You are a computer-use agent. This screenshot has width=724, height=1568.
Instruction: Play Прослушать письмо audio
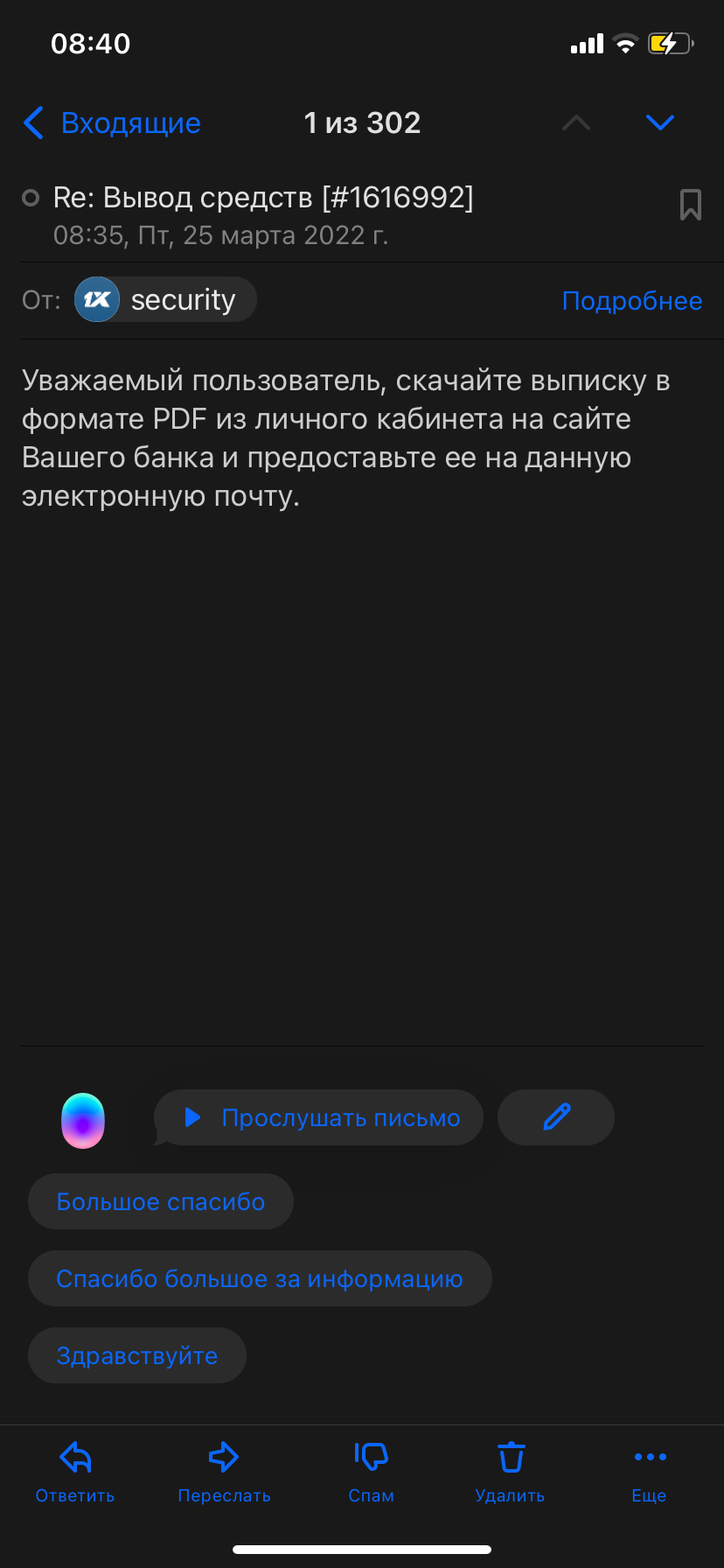(x=320, y=1117)
